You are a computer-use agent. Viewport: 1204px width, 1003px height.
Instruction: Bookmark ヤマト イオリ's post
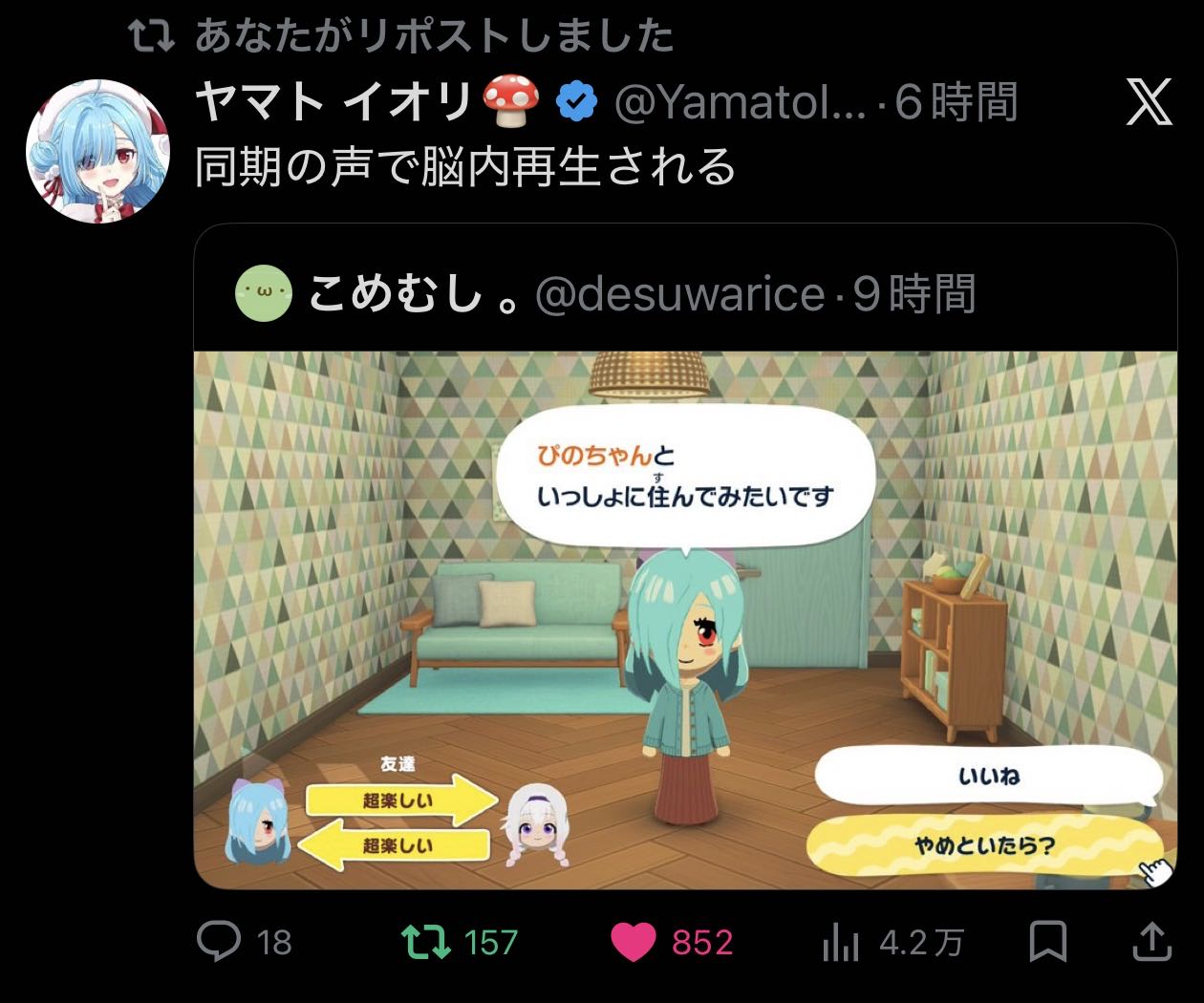[x=1047, y=942]
